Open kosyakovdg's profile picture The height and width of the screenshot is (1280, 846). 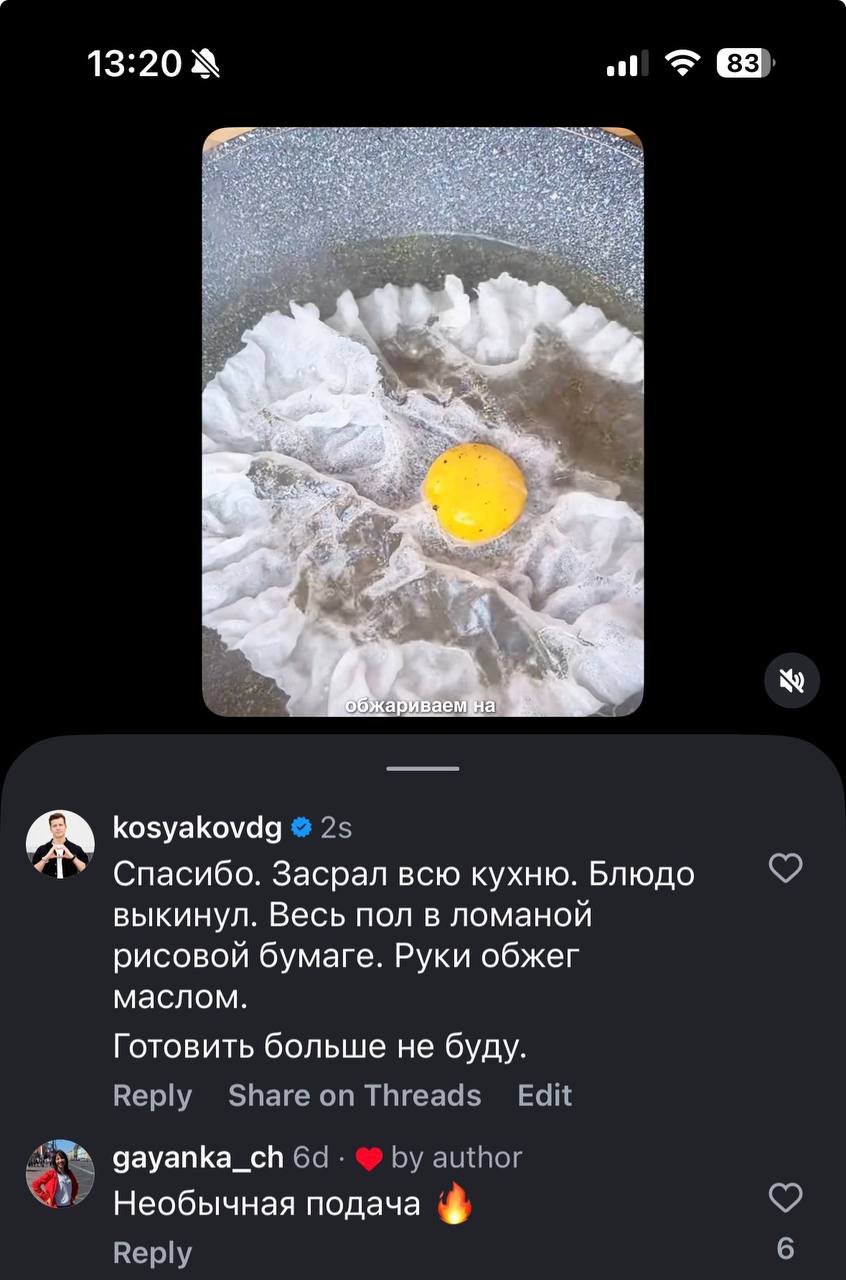point(60,844)
